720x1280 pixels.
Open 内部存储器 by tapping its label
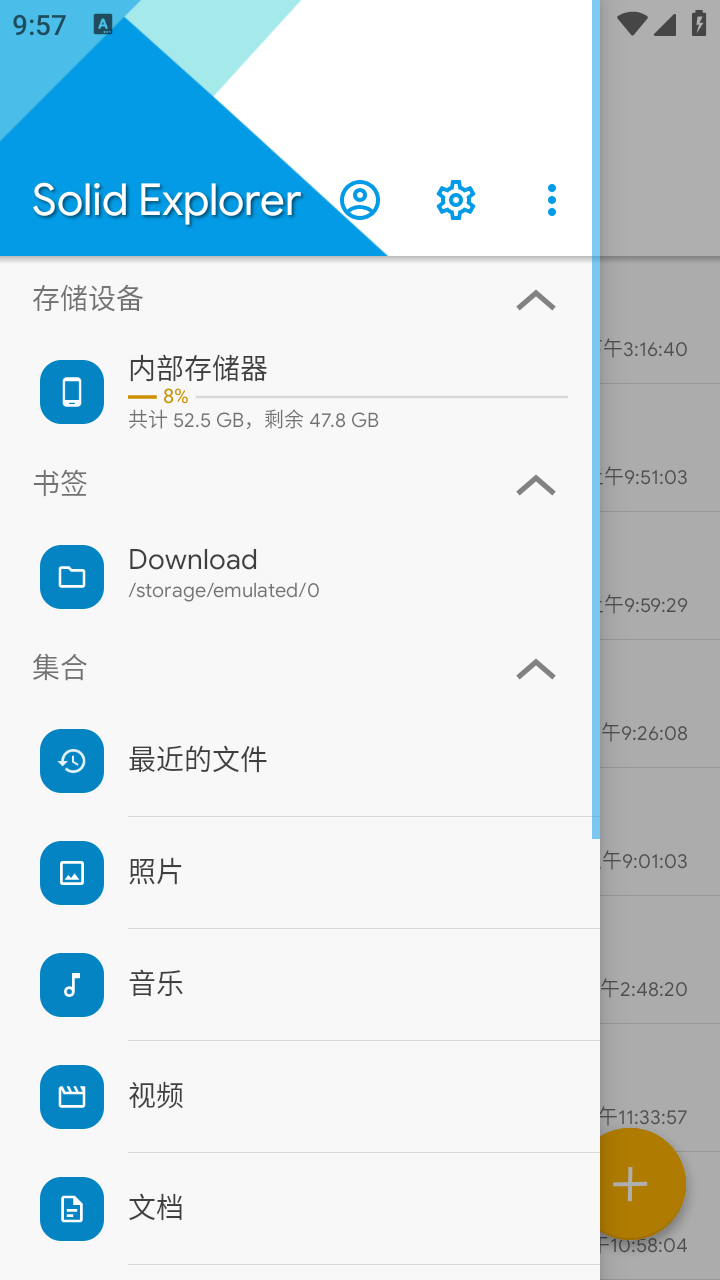(198, 369)
